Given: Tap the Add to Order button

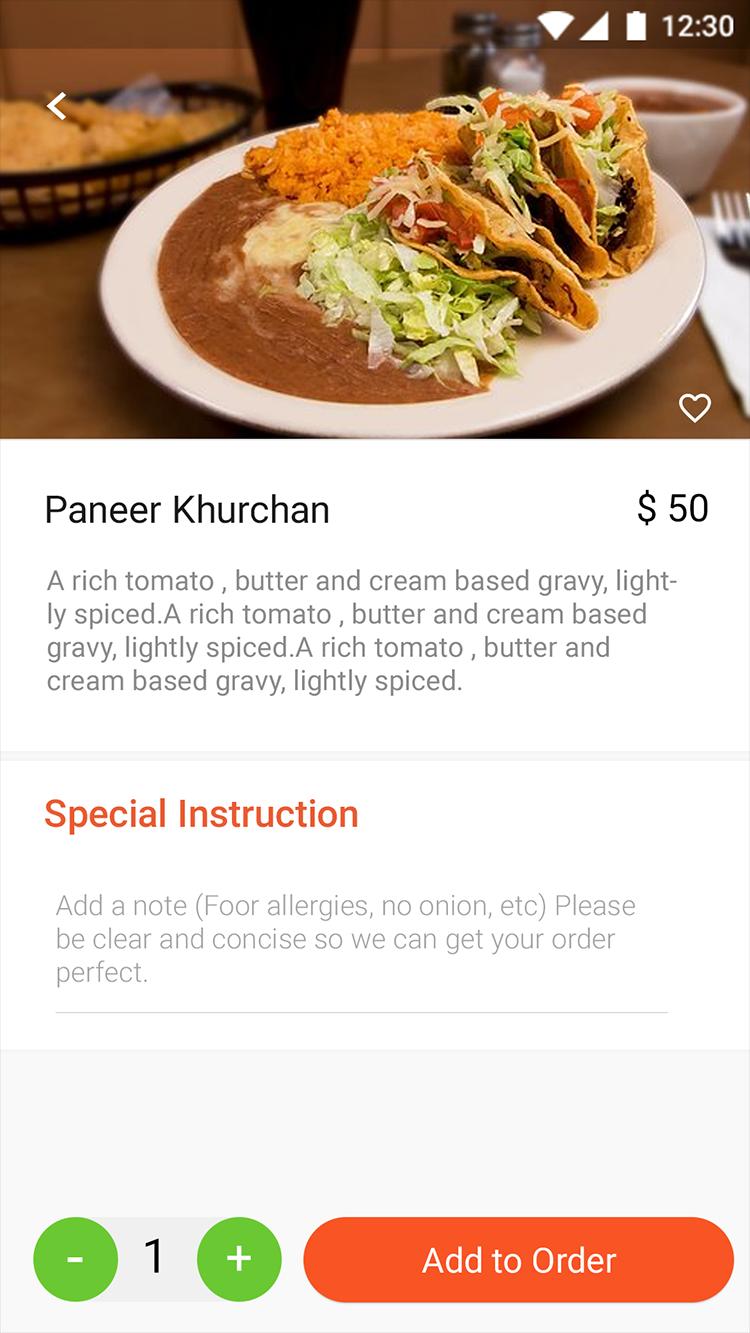Looking at the screenshot, I should click(518, 1260).
